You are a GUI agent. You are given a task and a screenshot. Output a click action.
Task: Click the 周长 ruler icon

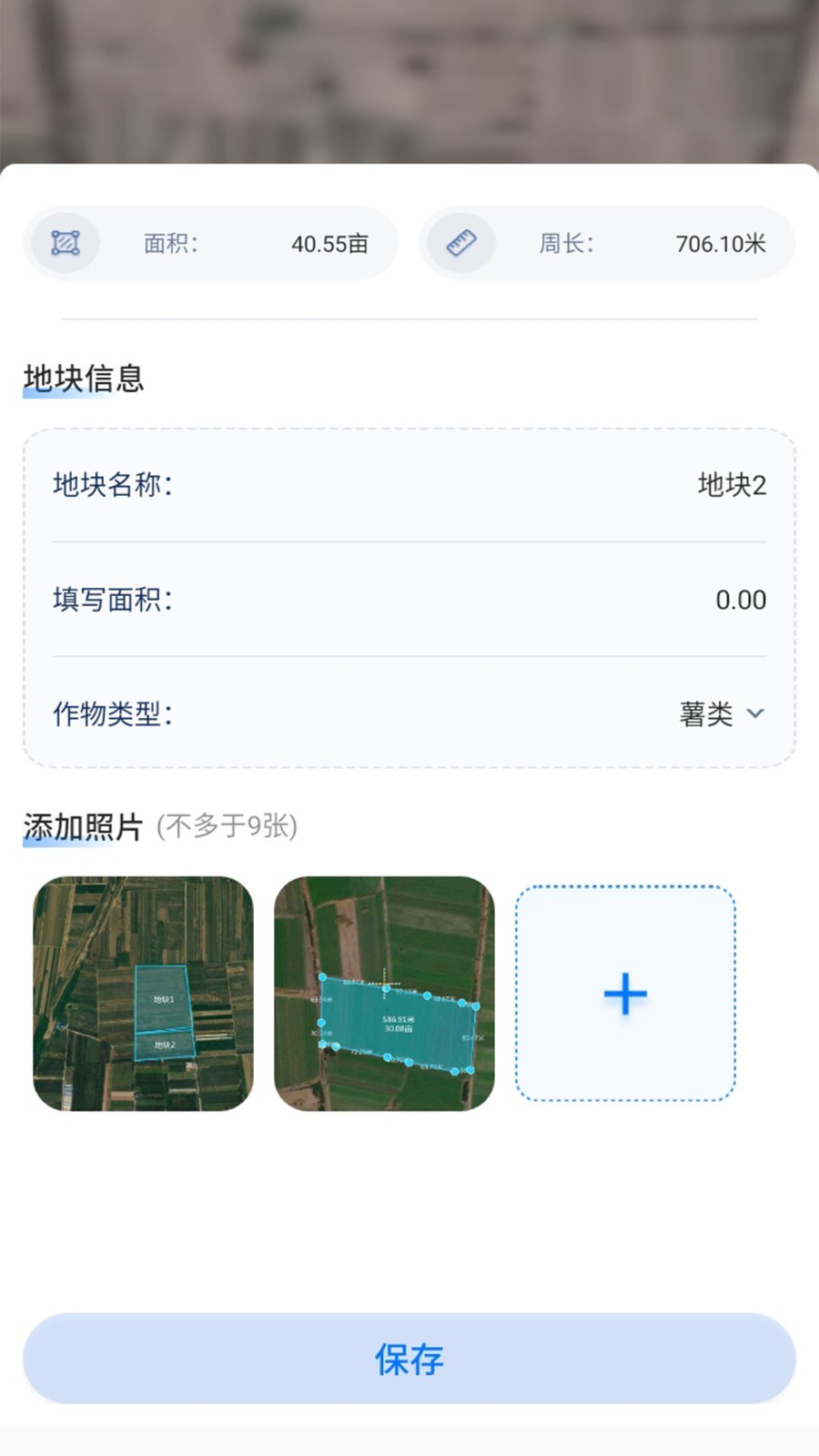click(x=460, y=243)
